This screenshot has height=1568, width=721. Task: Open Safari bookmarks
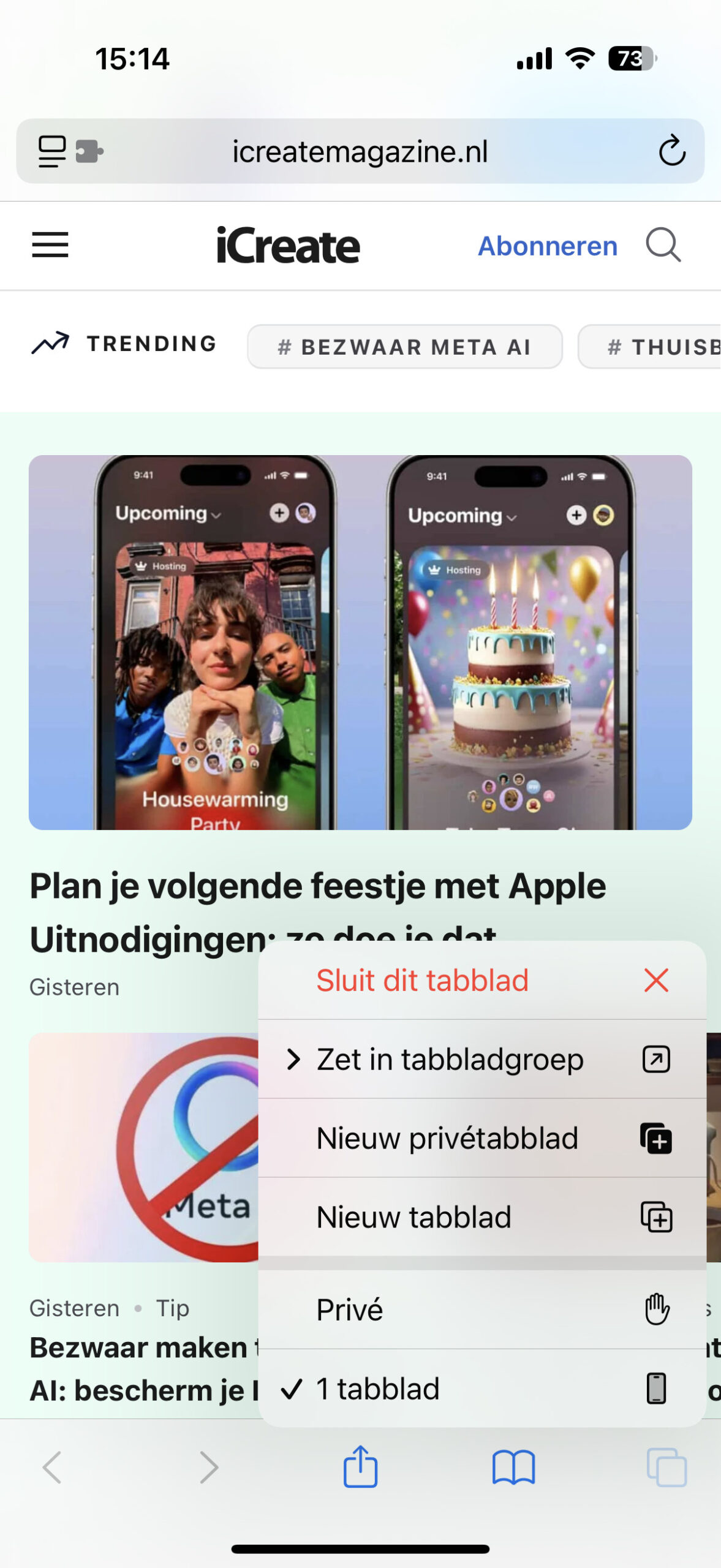click(513, 1468)
